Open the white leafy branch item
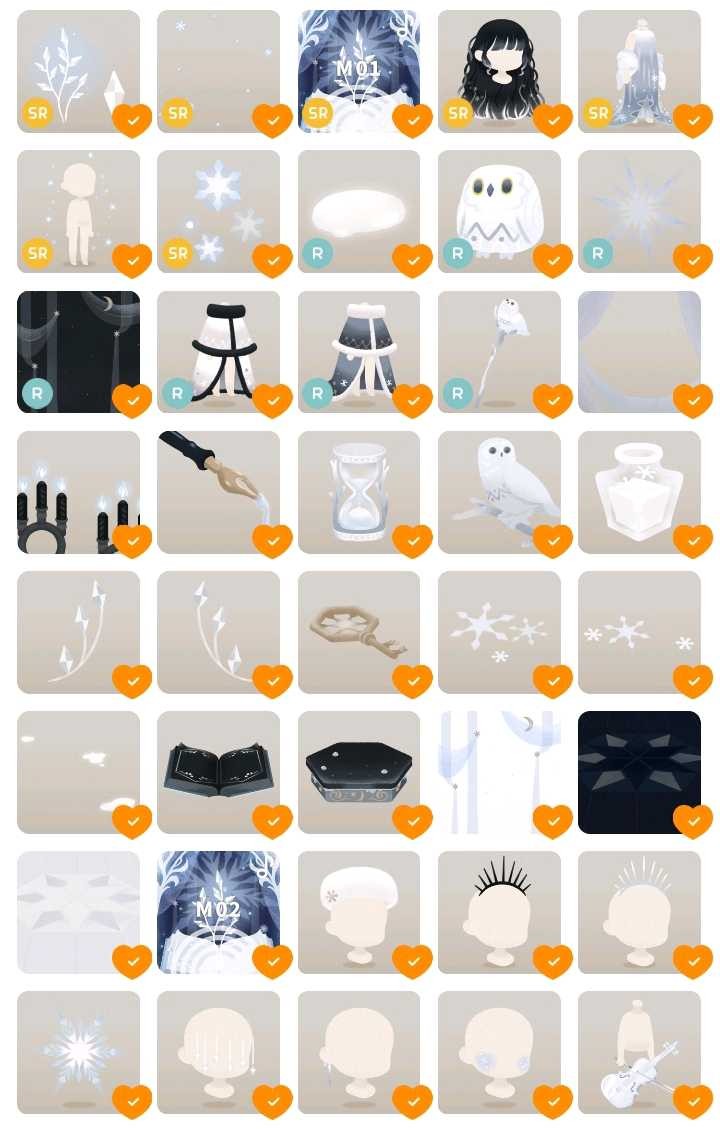The image size is (720, 1129). tap(78, 70)
